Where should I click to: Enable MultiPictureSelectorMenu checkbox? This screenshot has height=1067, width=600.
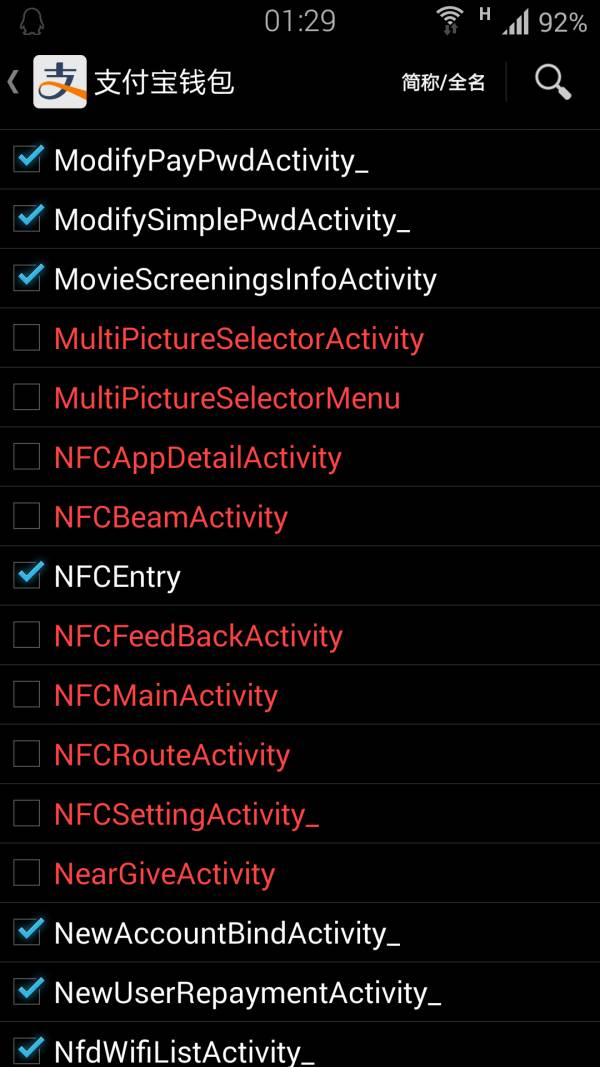[x=27, y=397]
